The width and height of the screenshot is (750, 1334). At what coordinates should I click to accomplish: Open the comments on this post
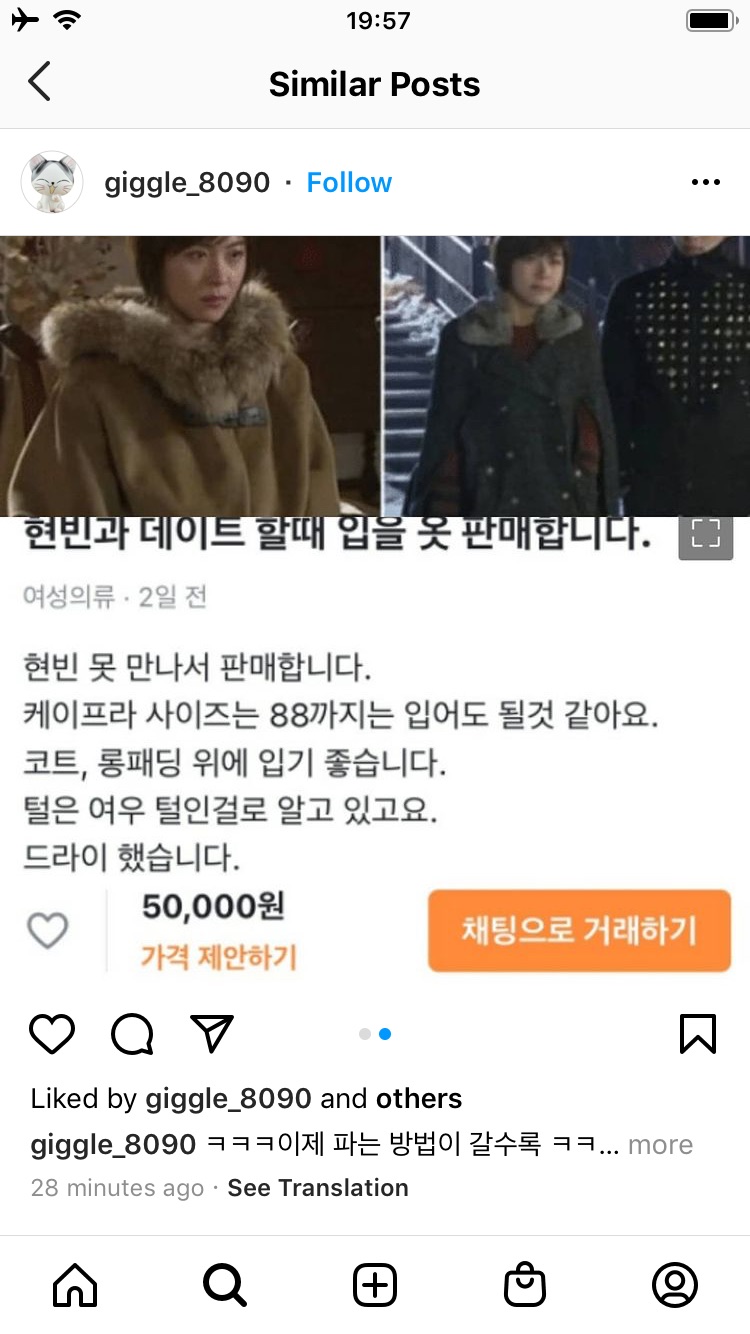click(x=132, y=1034)
